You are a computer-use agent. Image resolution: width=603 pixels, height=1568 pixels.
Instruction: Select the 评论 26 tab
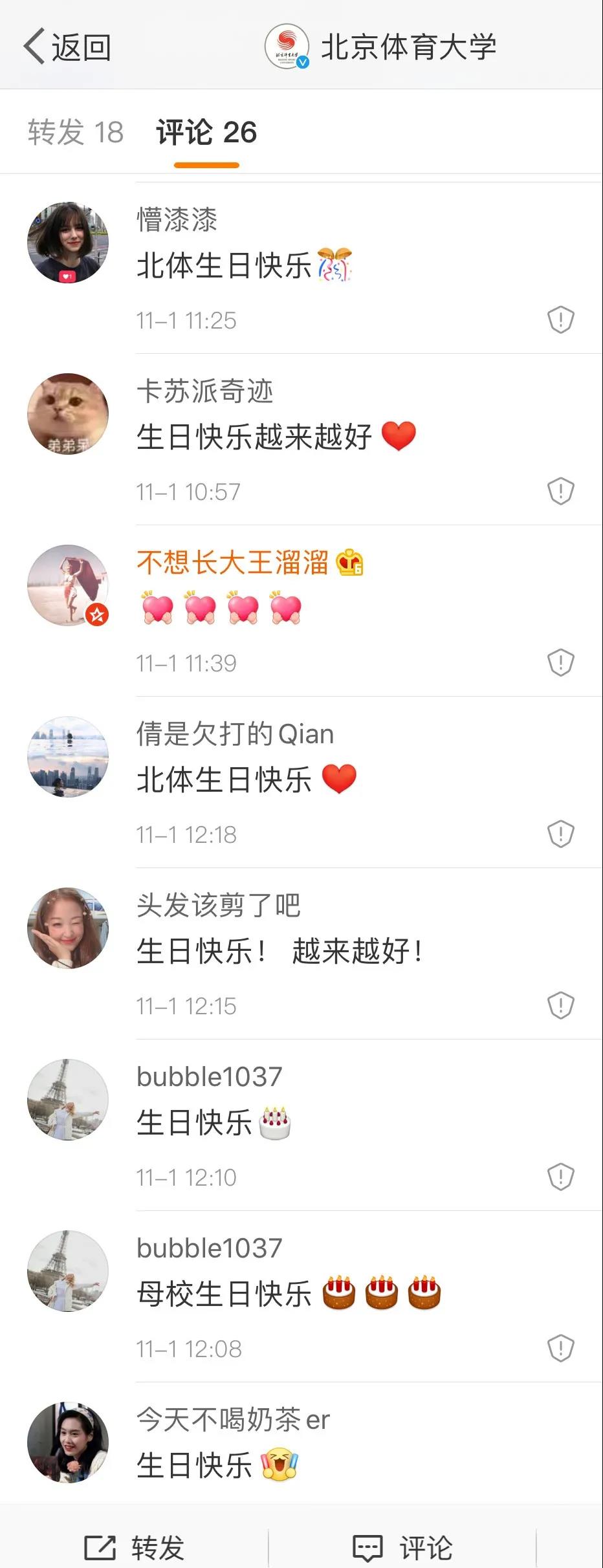[206, 133]
